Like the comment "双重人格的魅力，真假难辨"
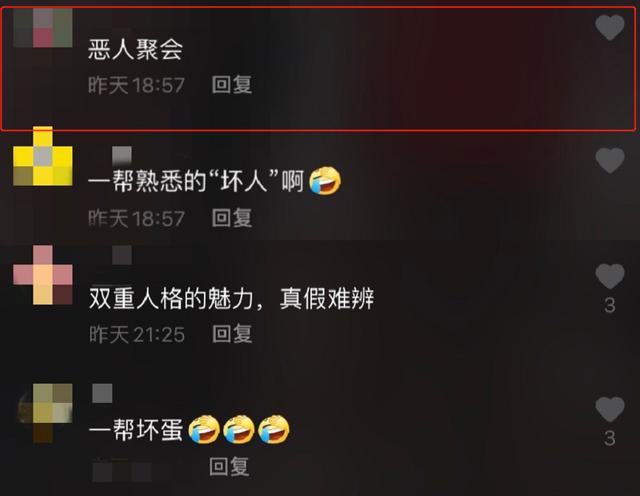 [609, 277]
